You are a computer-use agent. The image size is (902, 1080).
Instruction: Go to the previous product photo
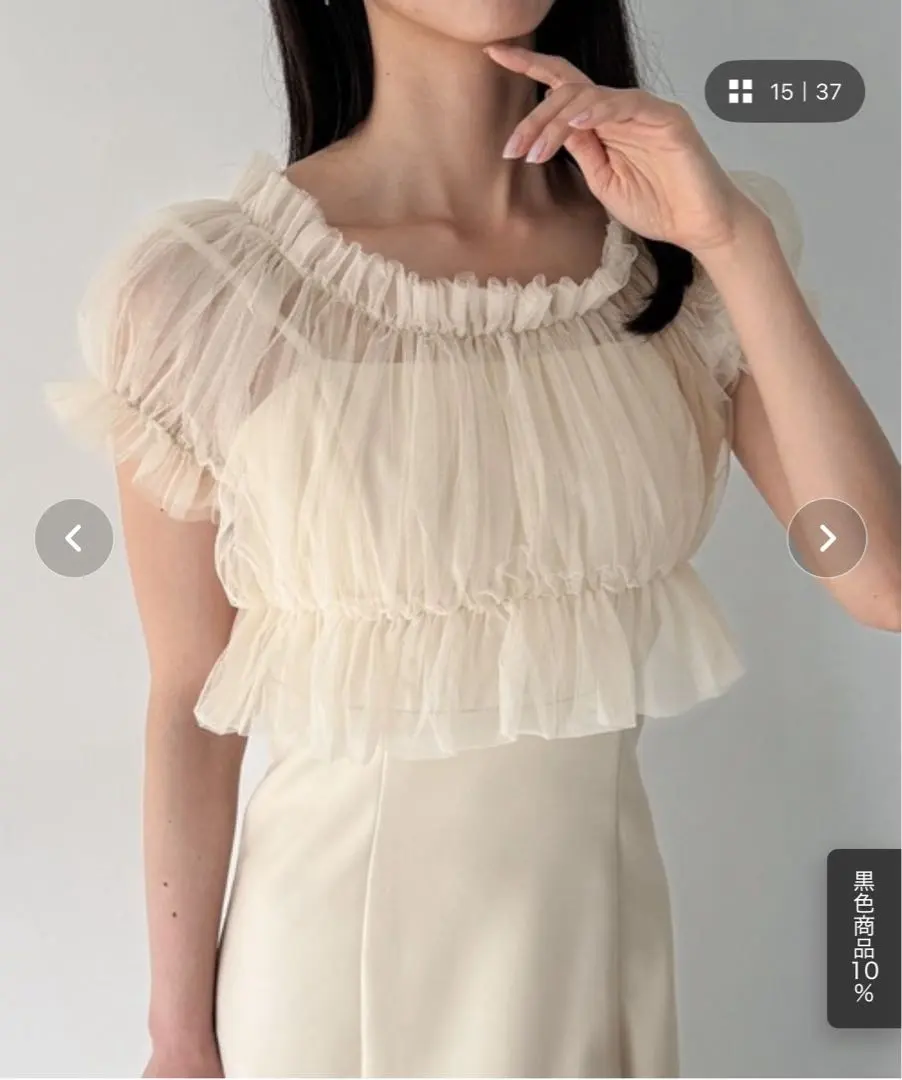[74, 538]
